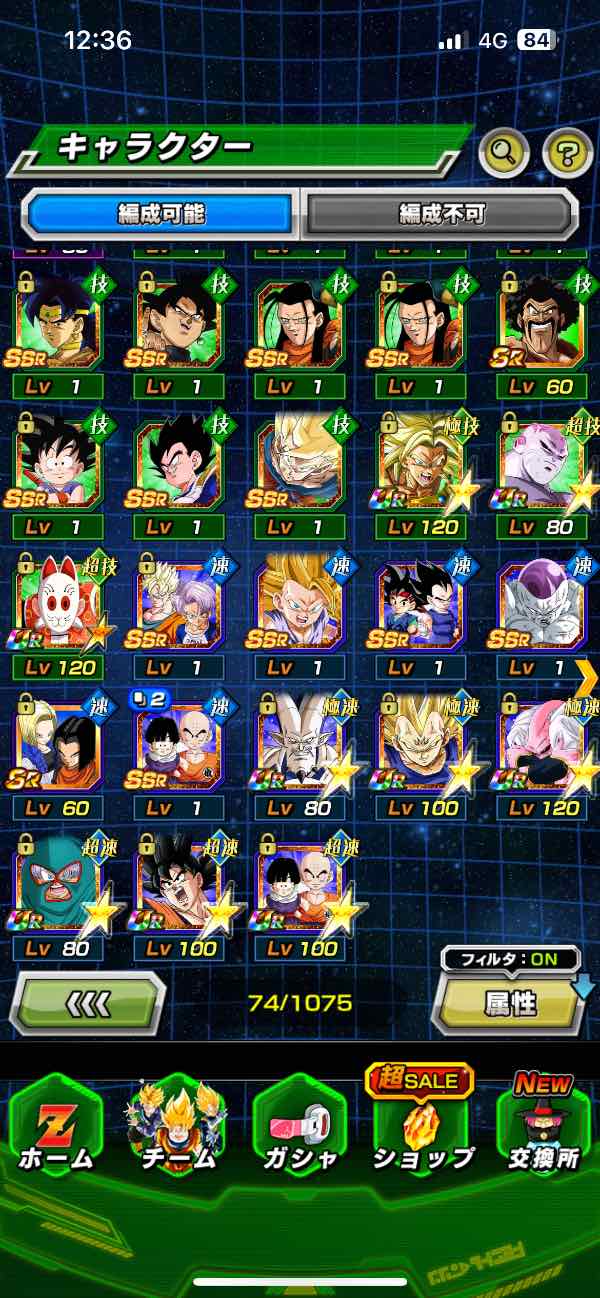Open the 属性 sort button

click(x=509, y=1004)
